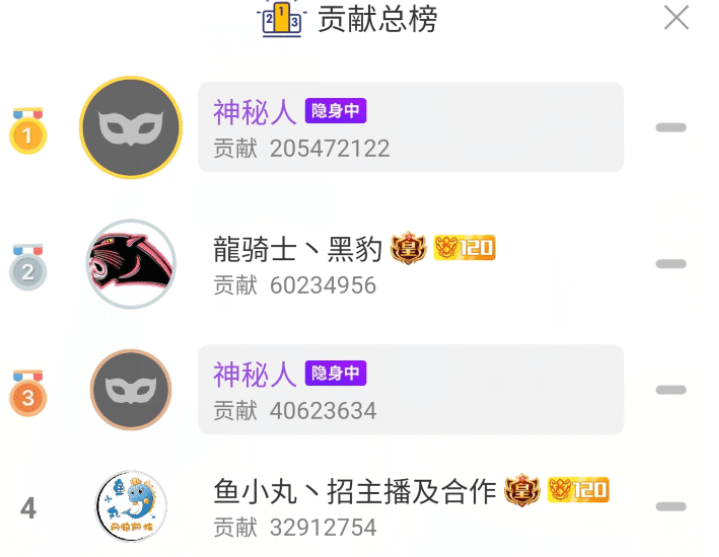Tap the third-place 神秘人 entry
Viewport: 719px width, 557px height.
[410, 390]
